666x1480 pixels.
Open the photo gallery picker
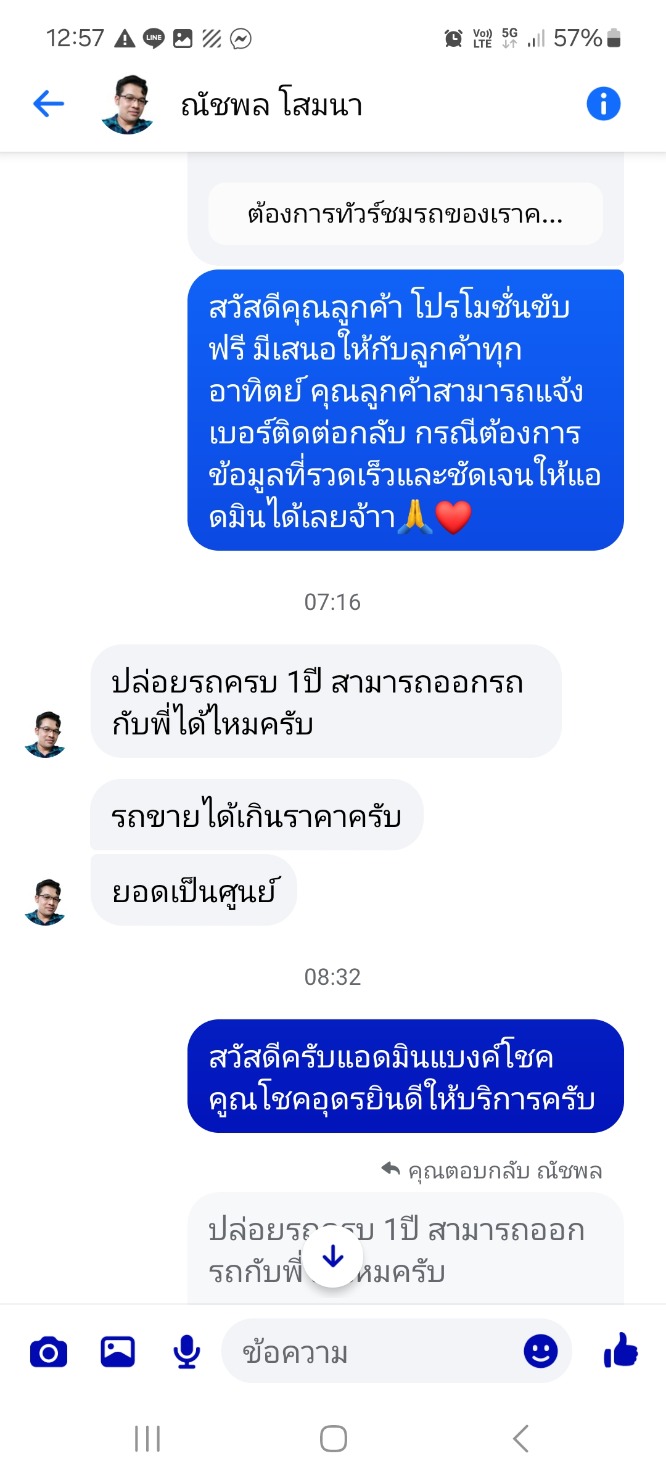(118, 1352)
